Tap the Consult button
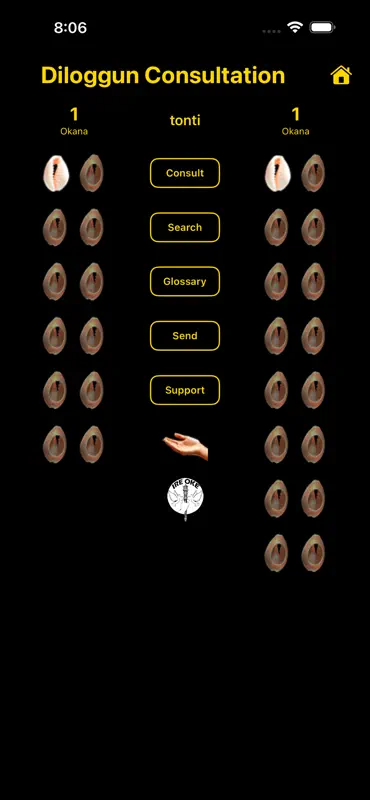 pos(185,173)
